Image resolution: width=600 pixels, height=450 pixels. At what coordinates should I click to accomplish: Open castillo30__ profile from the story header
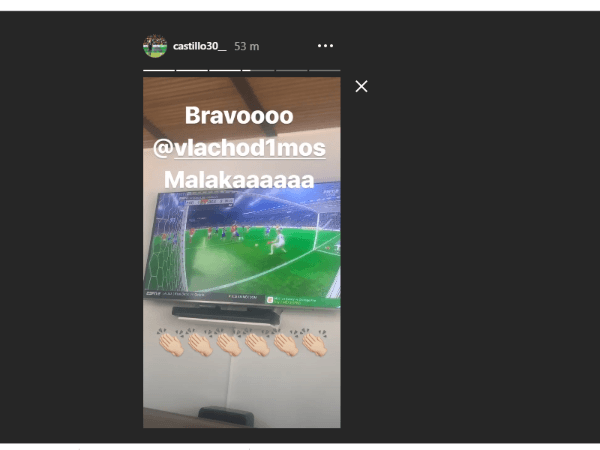[x=200, y=46]
